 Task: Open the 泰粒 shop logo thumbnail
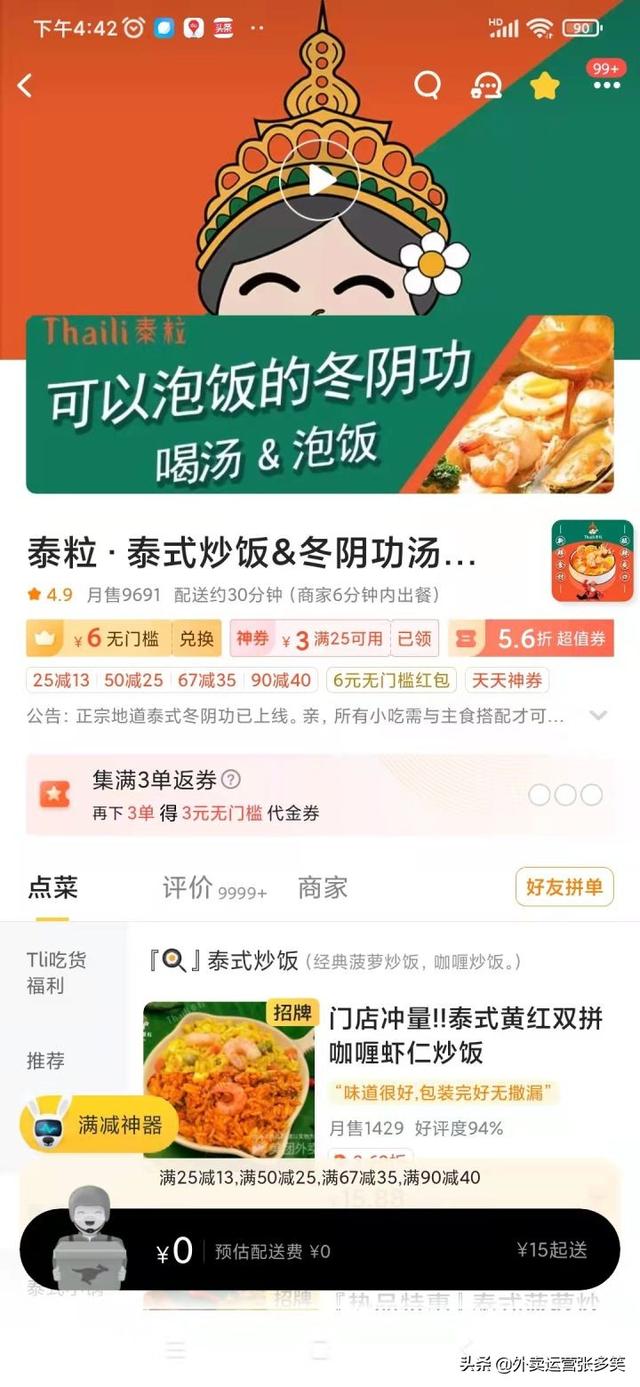pos(591,560)
